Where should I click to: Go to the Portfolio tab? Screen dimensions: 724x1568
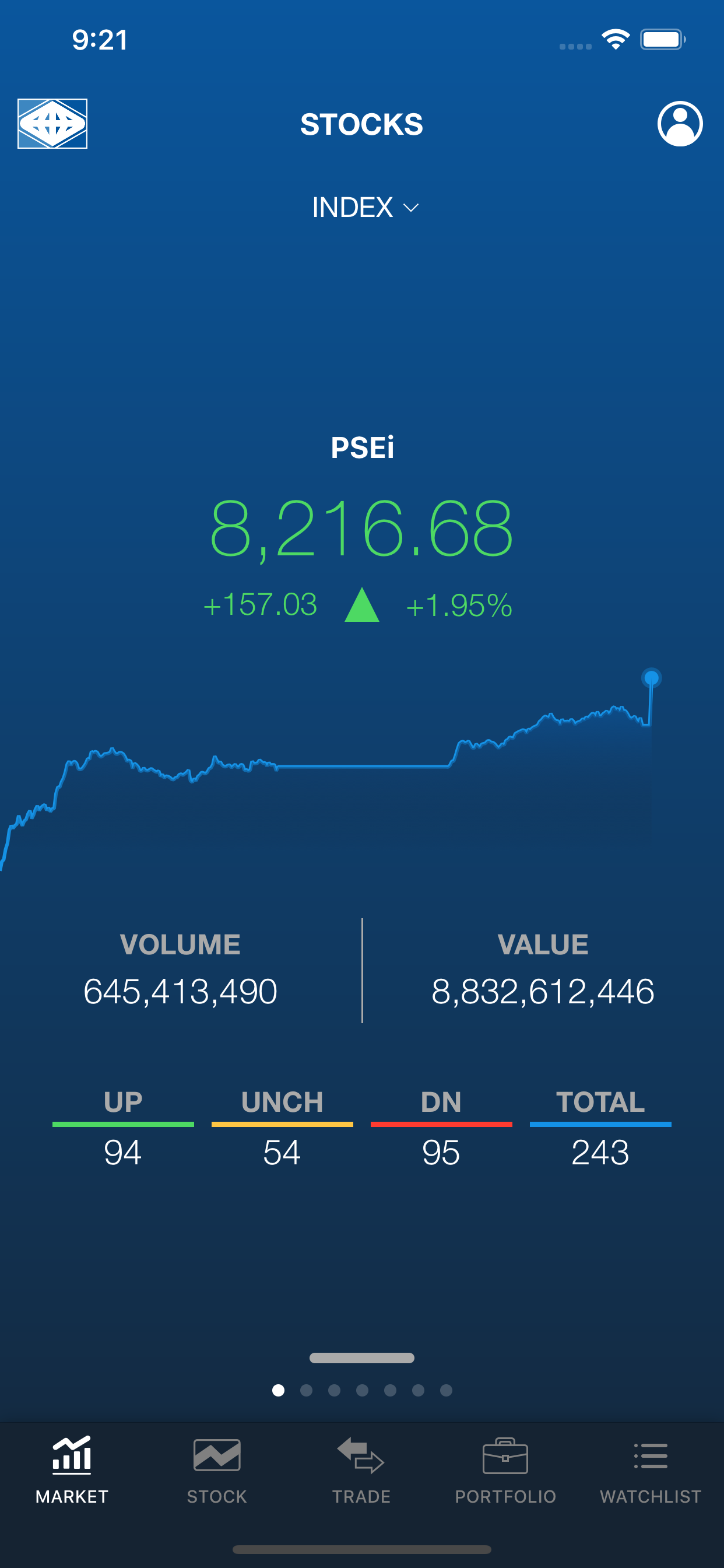pos(505,1471)
